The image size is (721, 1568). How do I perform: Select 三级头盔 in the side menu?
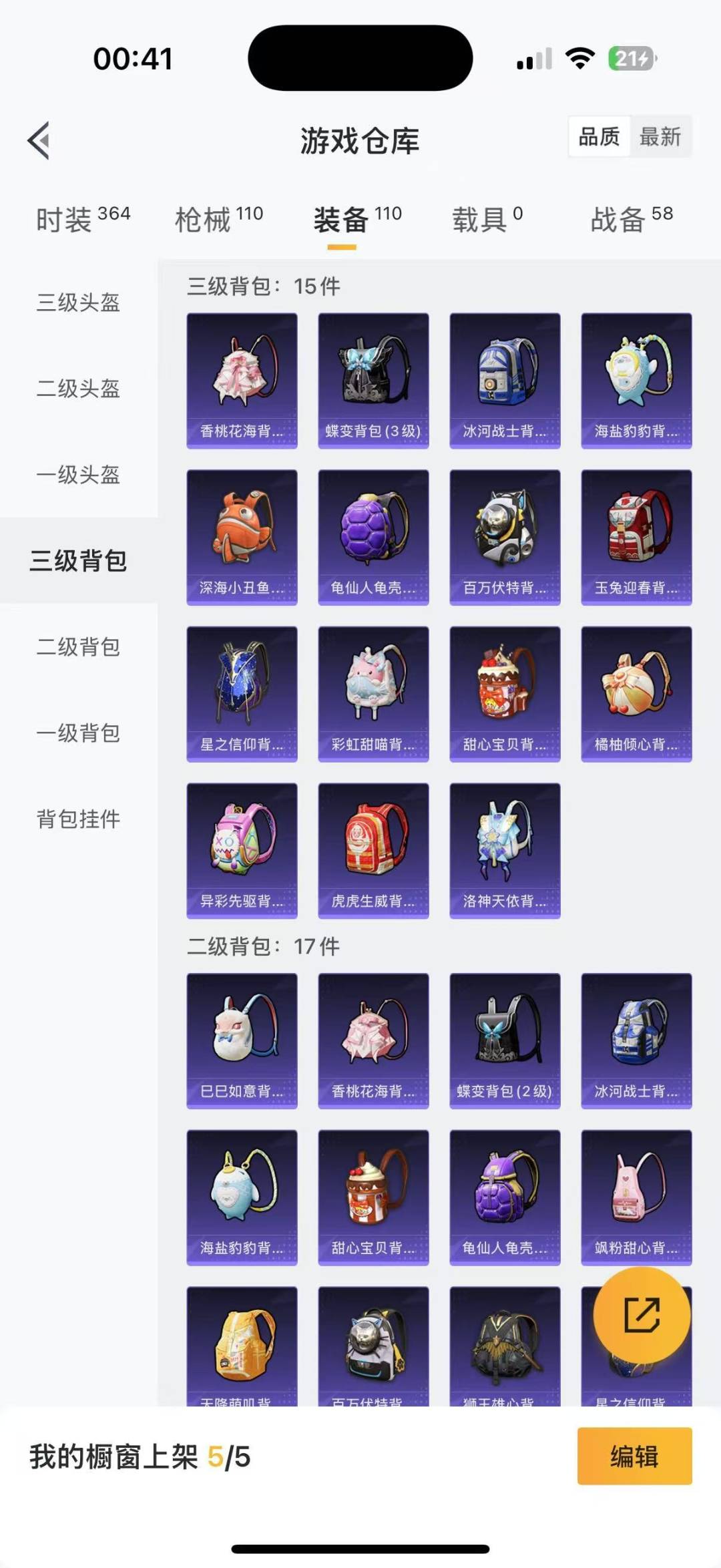[79, 303]
